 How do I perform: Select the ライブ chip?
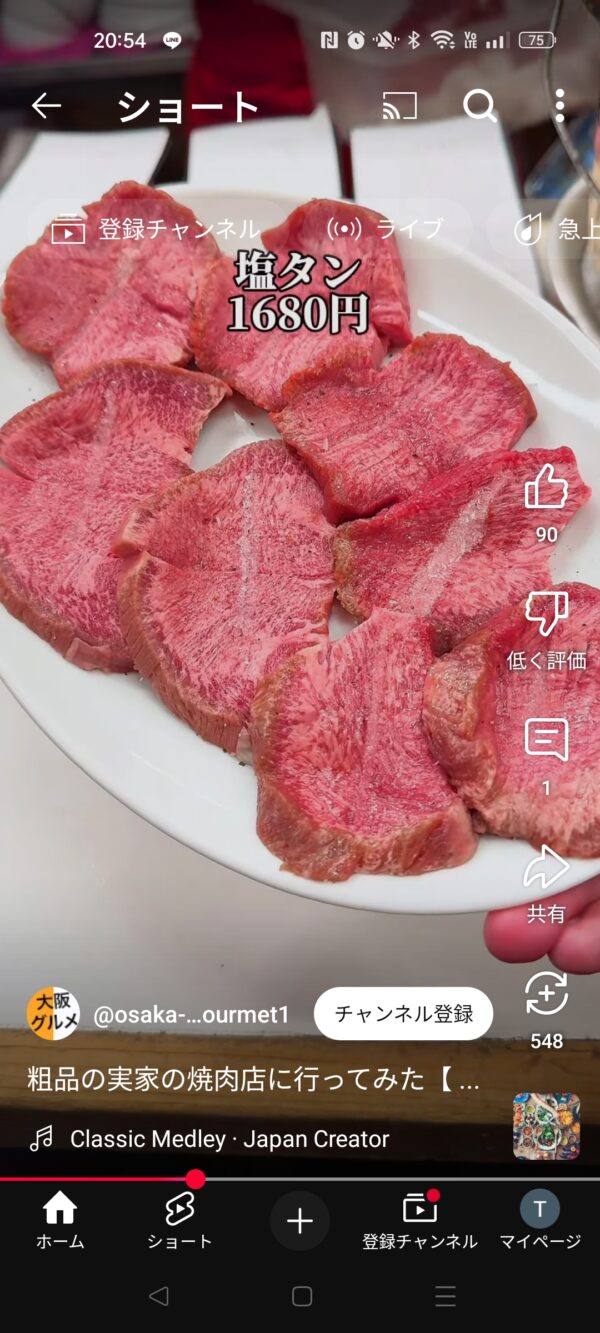384,230
